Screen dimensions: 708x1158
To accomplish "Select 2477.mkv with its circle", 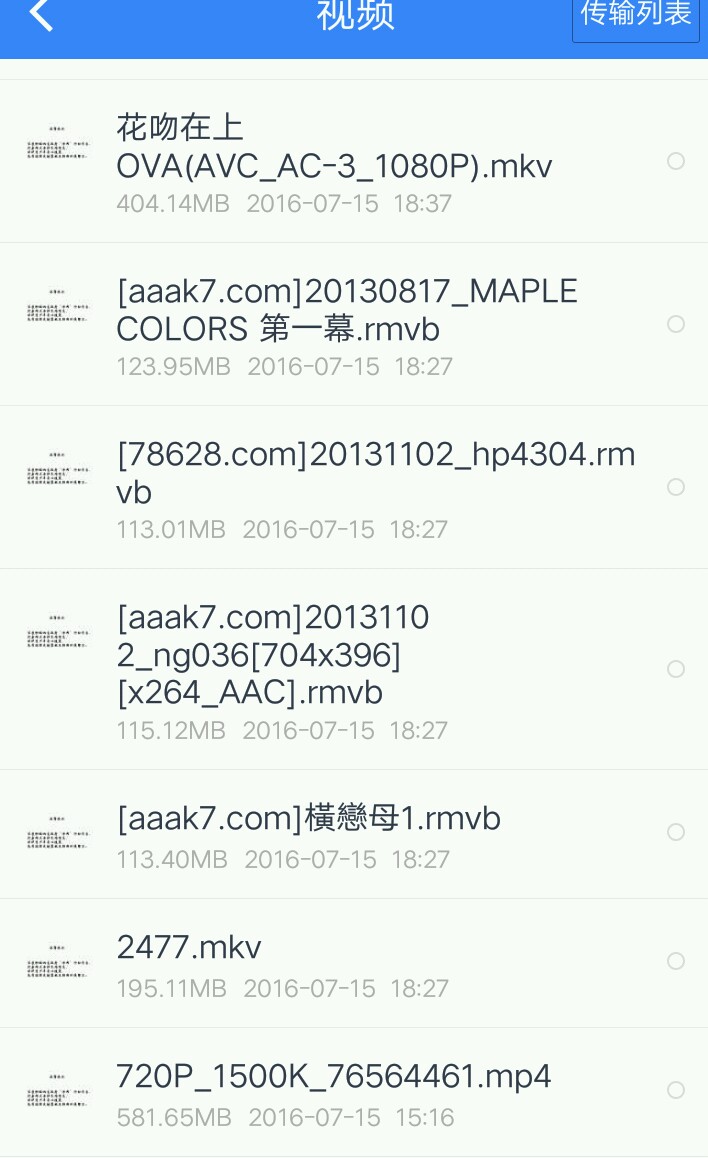I will (x=676, y=961).
